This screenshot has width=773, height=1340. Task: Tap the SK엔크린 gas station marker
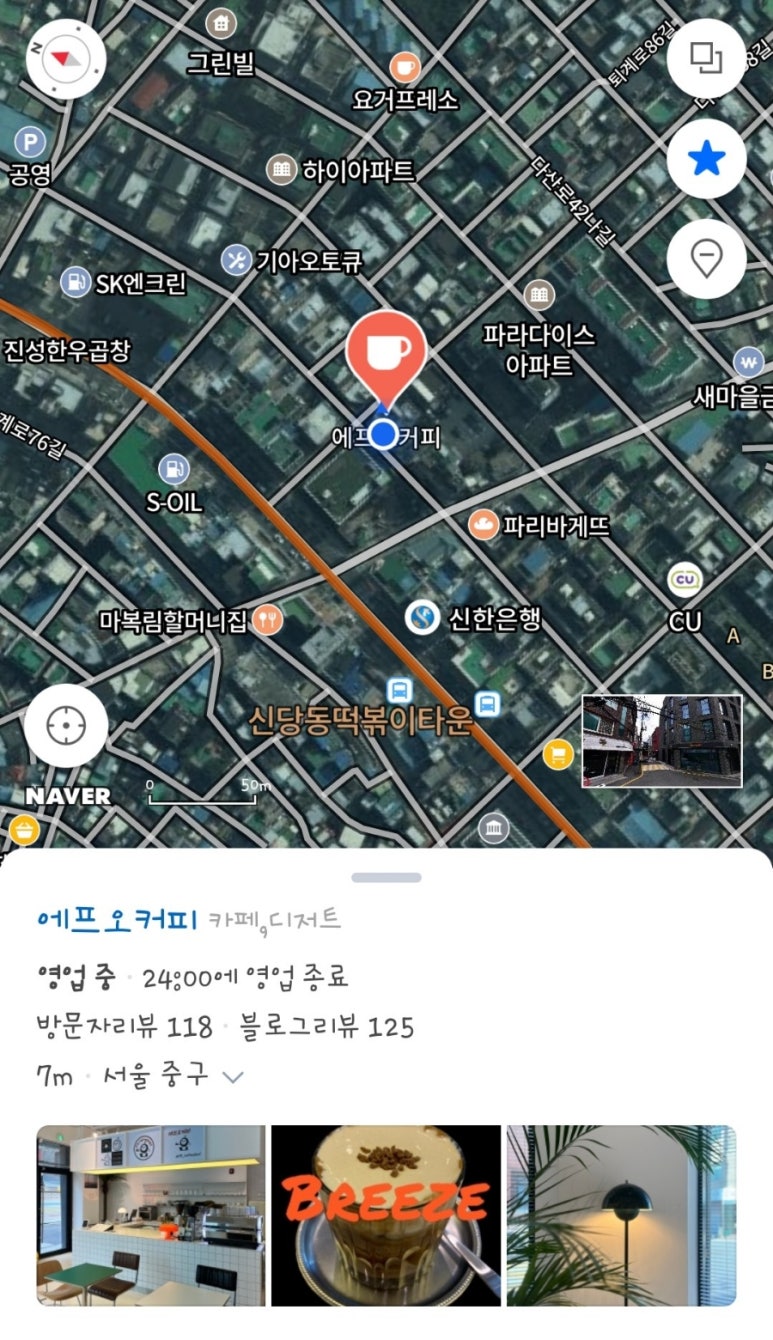click(76, 283)
